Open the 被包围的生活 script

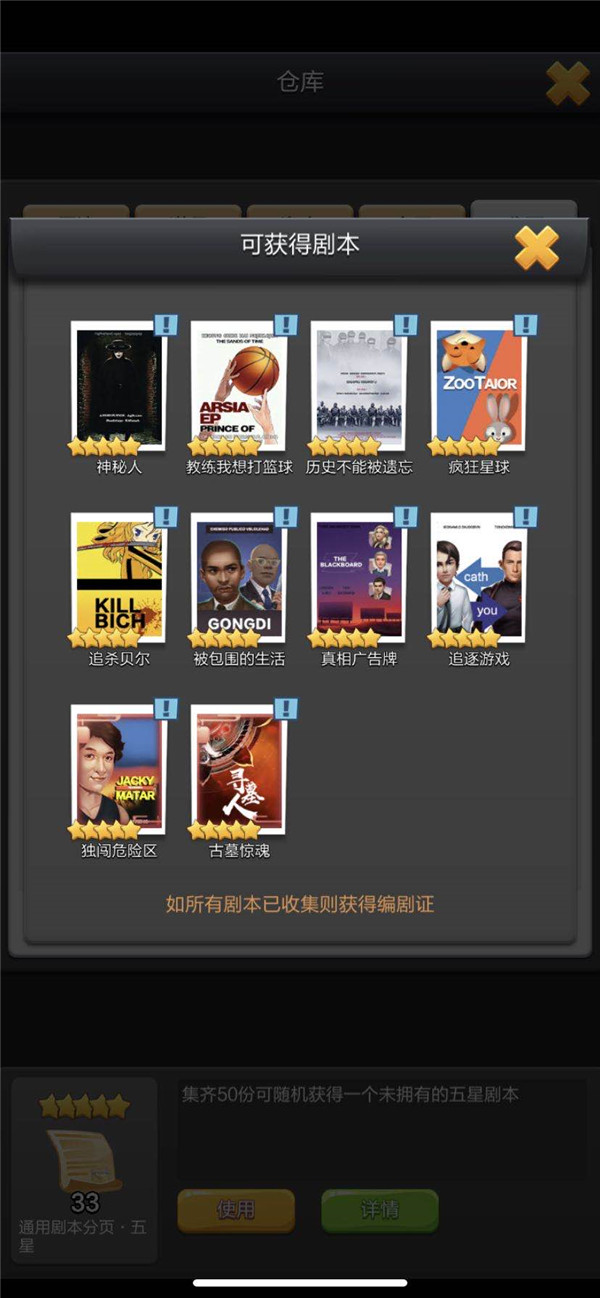pyautogui.click(x=239, y=579)
